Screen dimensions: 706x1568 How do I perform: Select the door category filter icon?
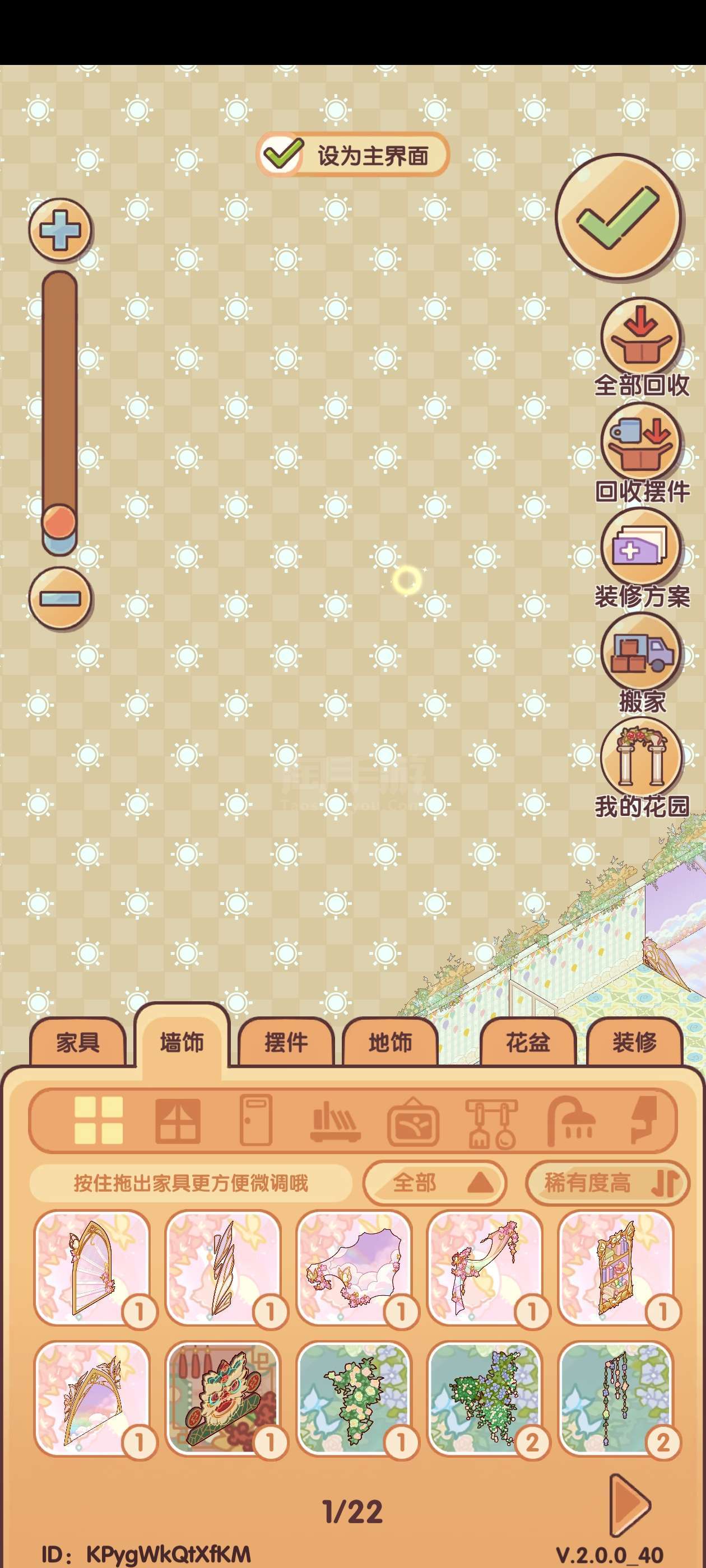click(257, 1121)
